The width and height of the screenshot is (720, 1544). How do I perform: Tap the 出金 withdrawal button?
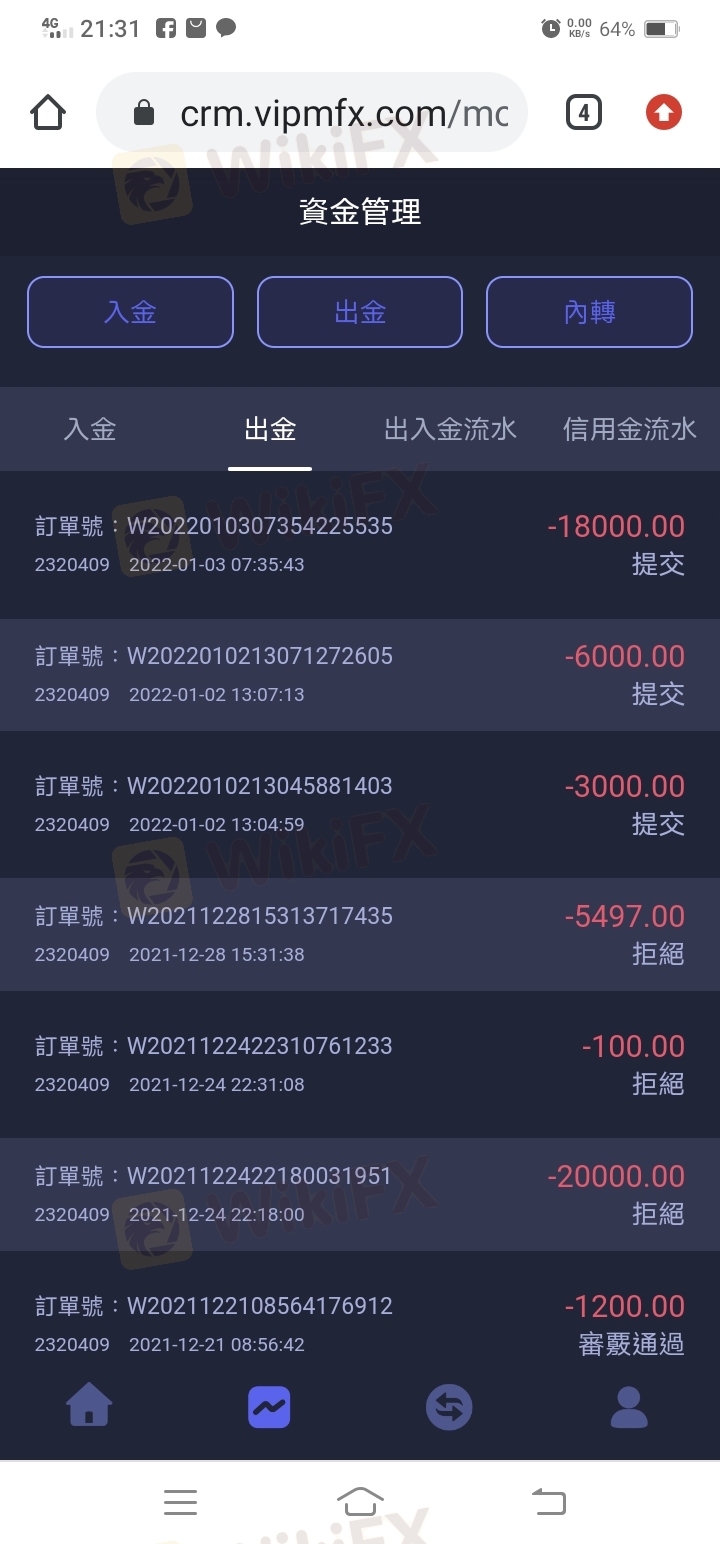[x=360, y=312]
